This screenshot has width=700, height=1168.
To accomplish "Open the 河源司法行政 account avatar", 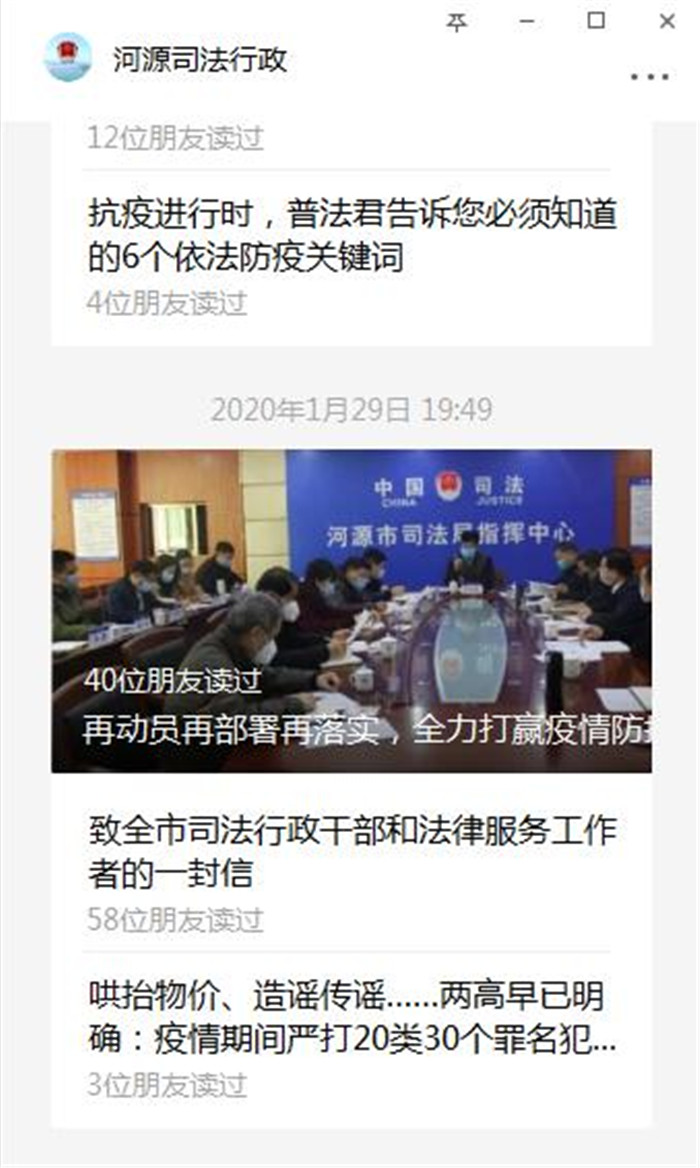I will [68, 58].
